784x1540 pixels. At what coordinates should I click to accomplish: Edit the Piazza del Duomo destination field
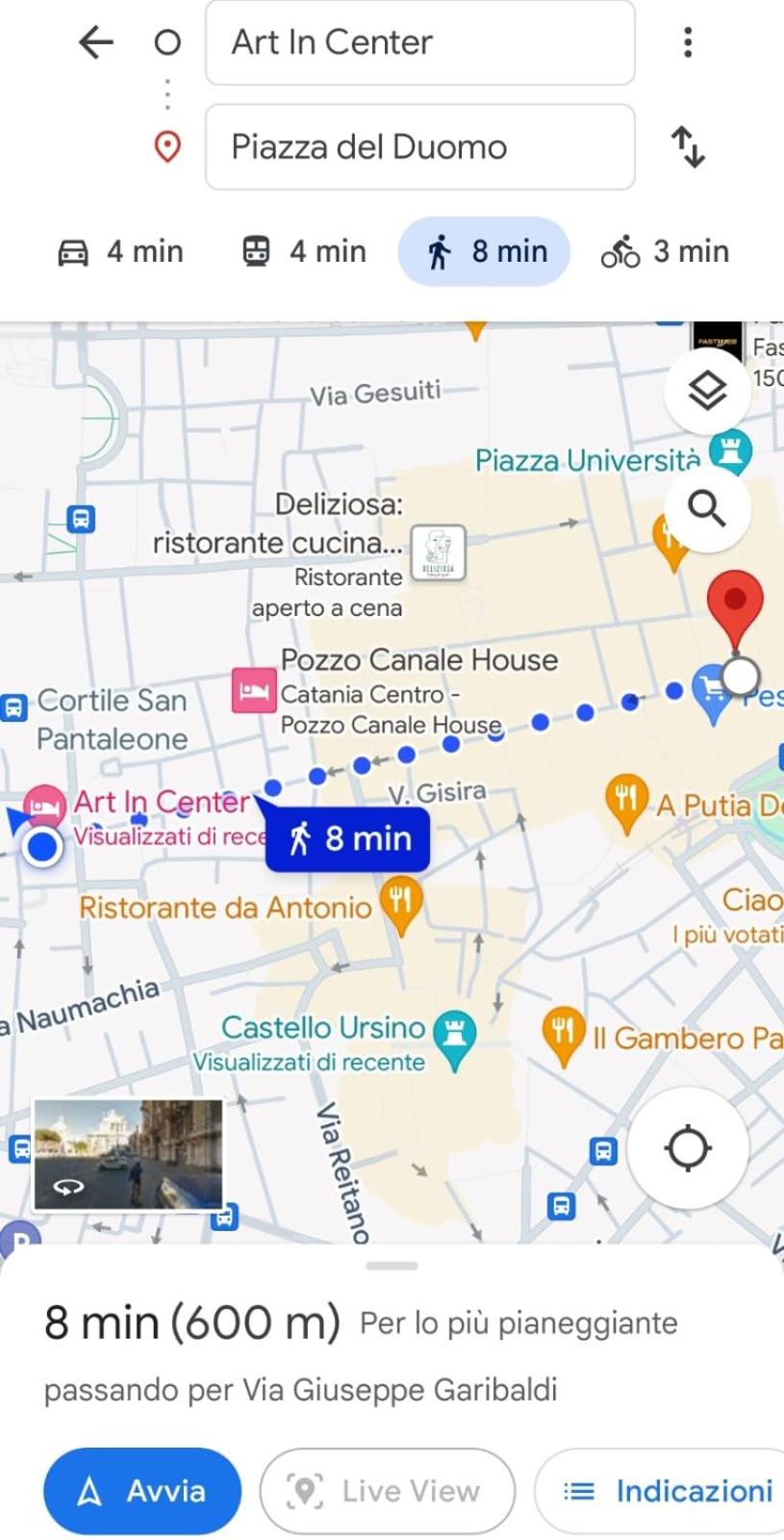pos(419,147)
